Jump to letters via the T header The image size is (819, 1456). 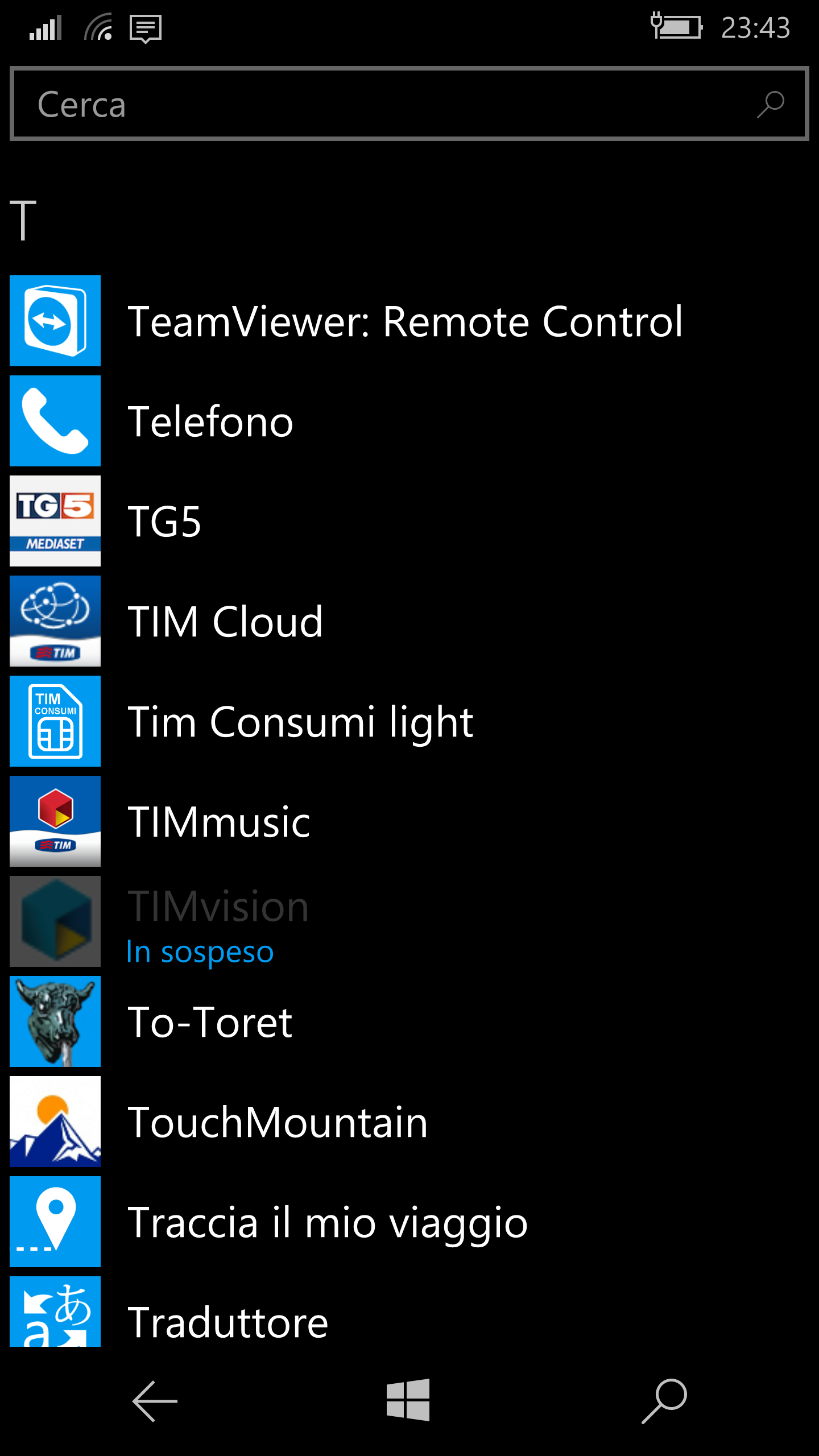click(x=24, y=220)
